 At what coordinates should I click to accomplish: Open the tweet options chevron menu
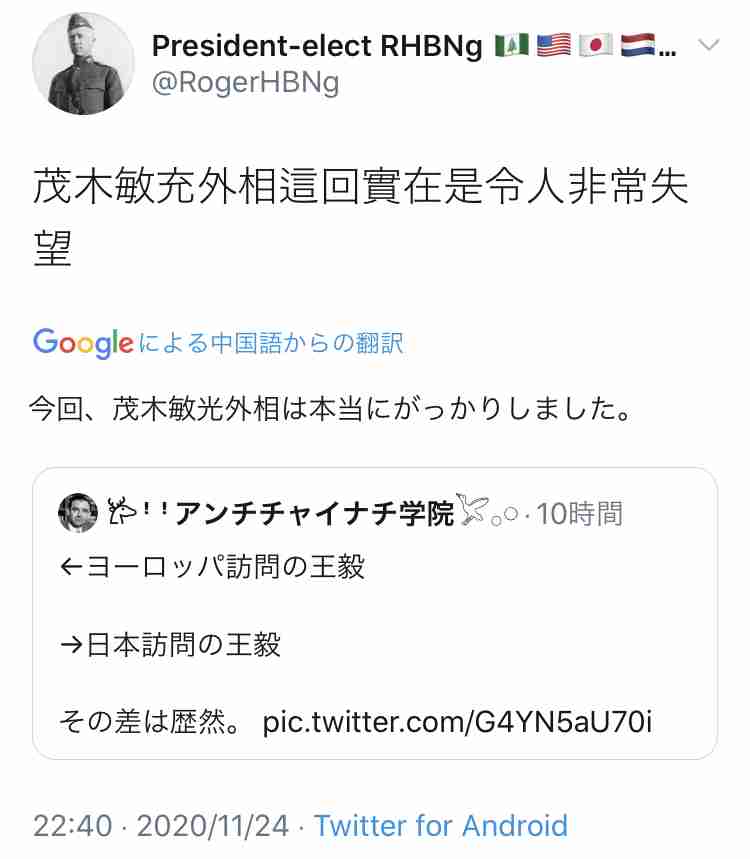[708, 45]
